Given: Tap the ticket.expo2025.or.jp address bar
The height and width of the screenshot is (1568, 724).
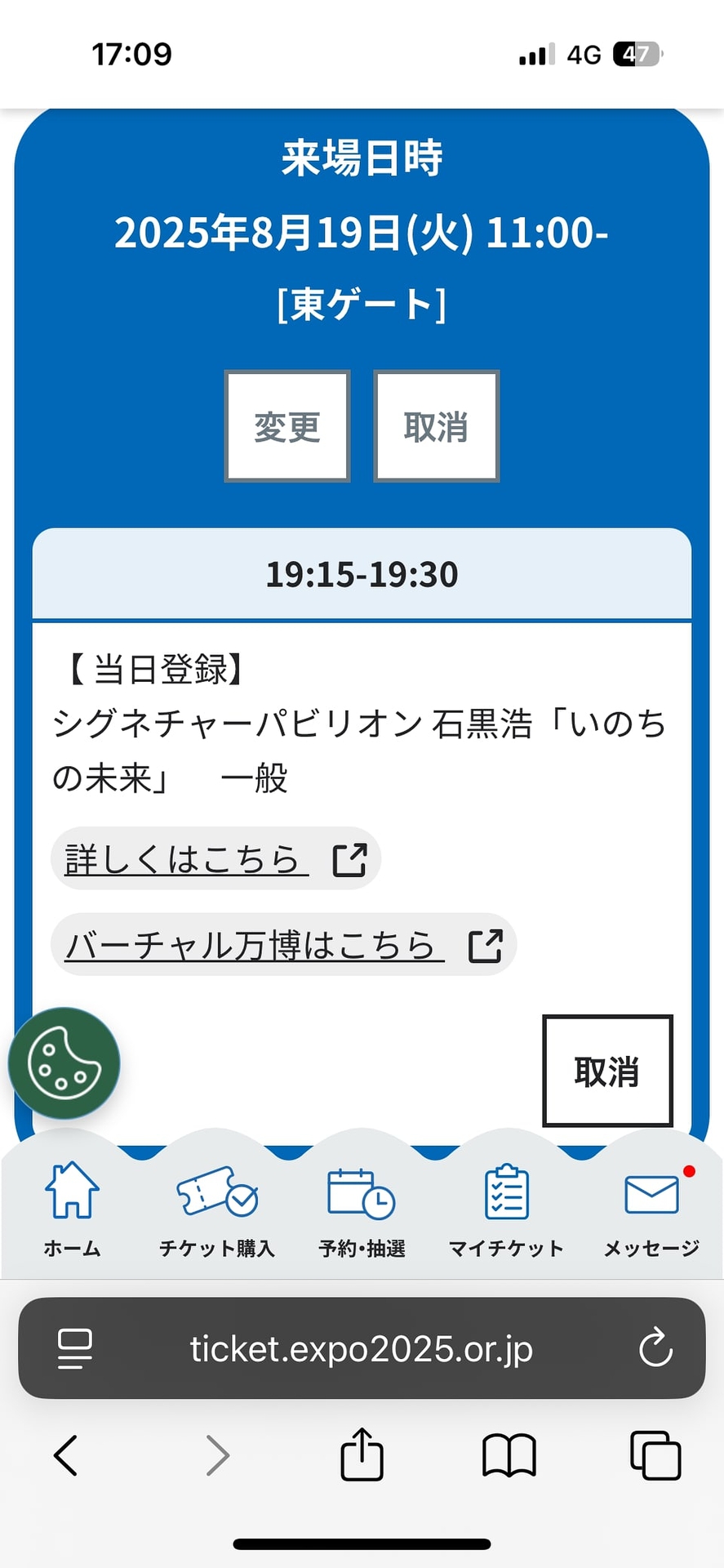Looking at the screenshot, I should point(362,1348).
